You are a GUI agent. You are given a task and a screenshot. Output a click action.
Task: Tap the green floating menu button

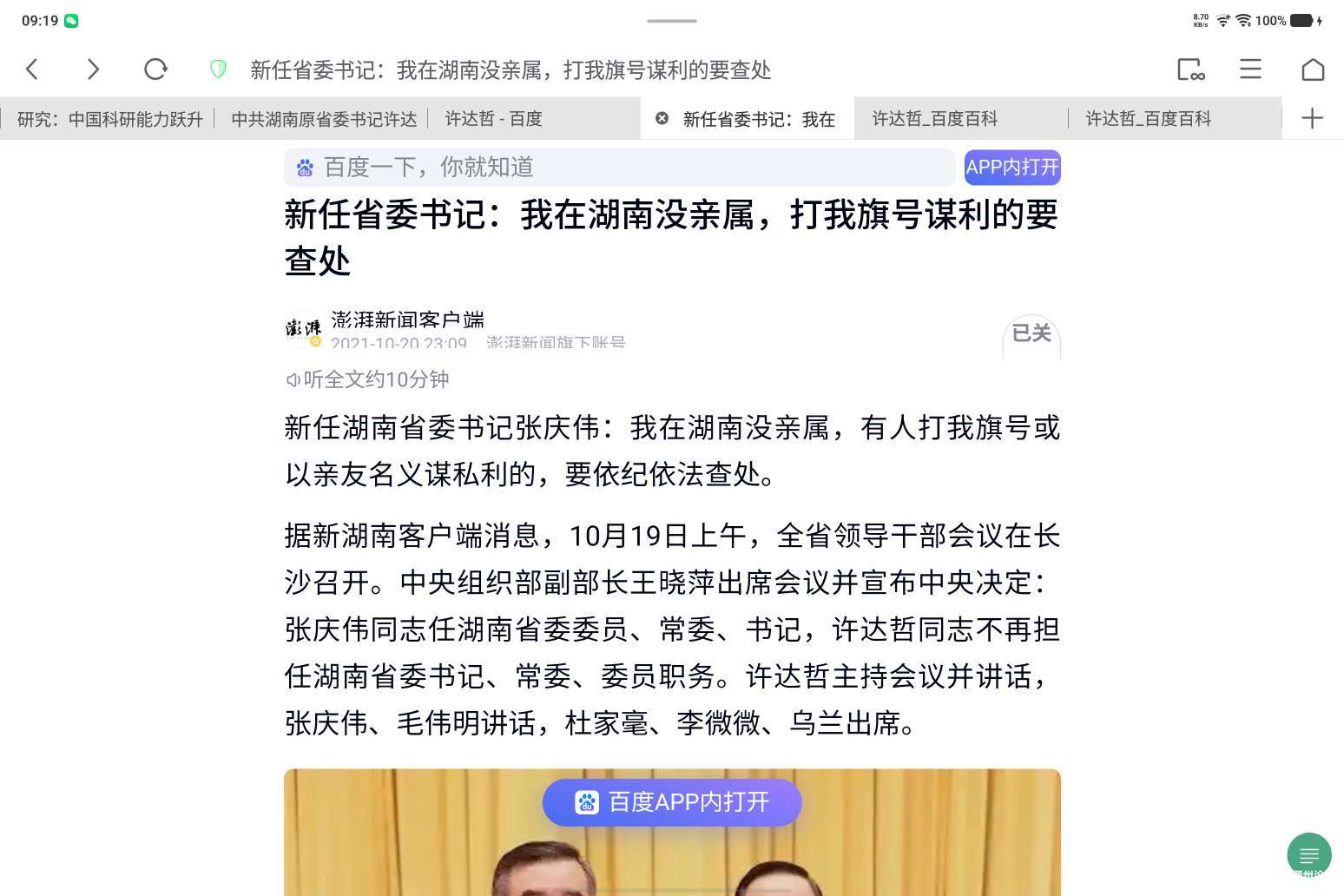[1308, 854]
